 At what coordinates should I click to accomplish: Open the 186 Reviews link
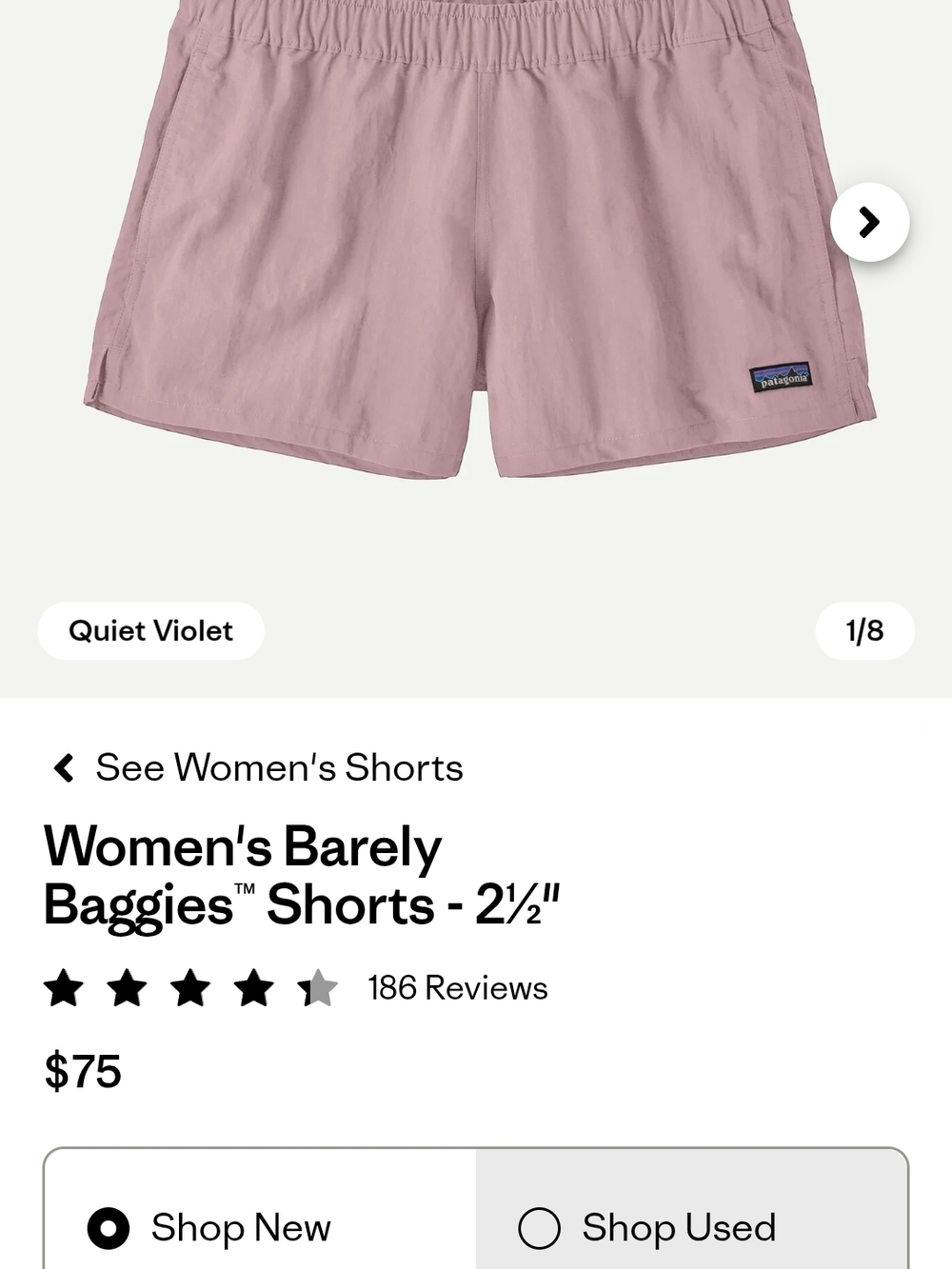[x=457, y=988]
